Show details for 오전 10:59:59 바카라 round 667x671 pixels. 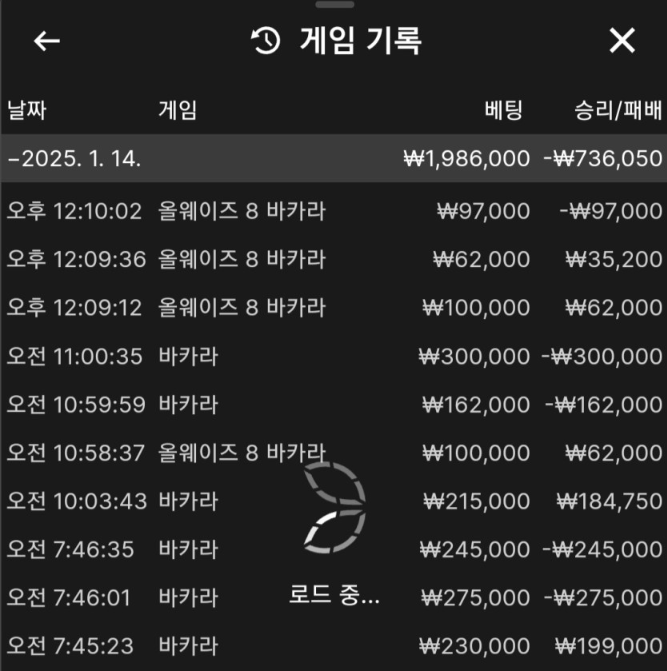tap(333, 405)
